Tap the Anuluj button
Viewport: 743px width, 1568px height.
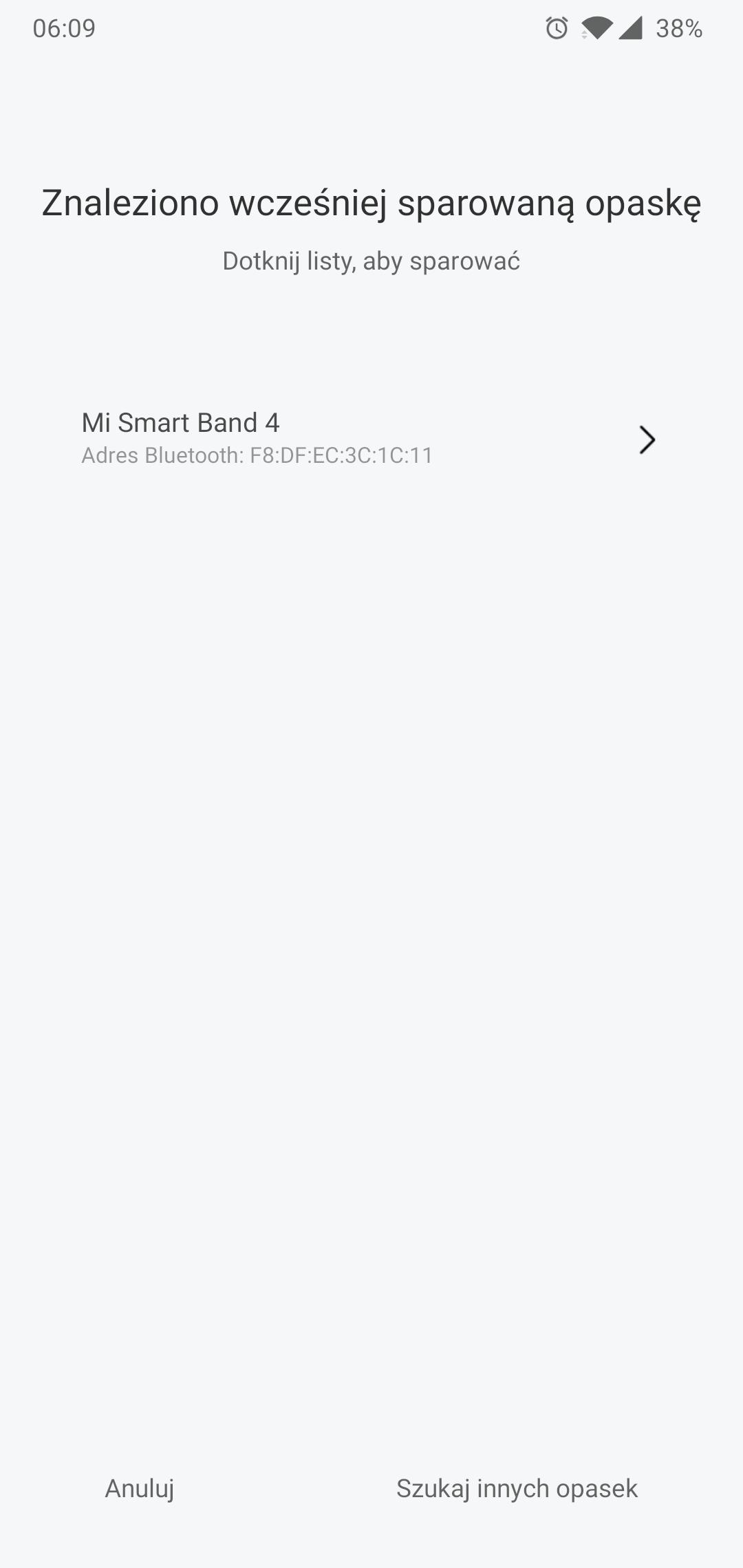pyautogui.click(x=140, y=1488)
